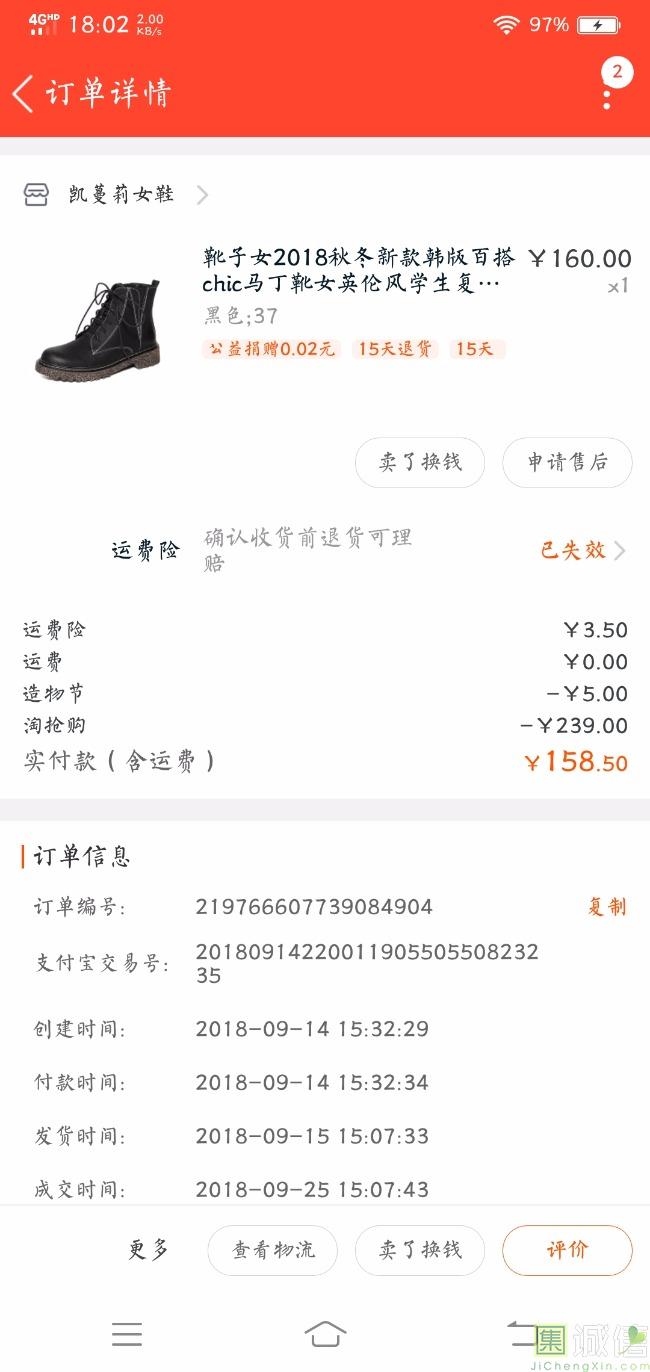Open the three-dot overflow menu
The height and width of the screenshot is (1372, 650).
click(x=607, y=97)
